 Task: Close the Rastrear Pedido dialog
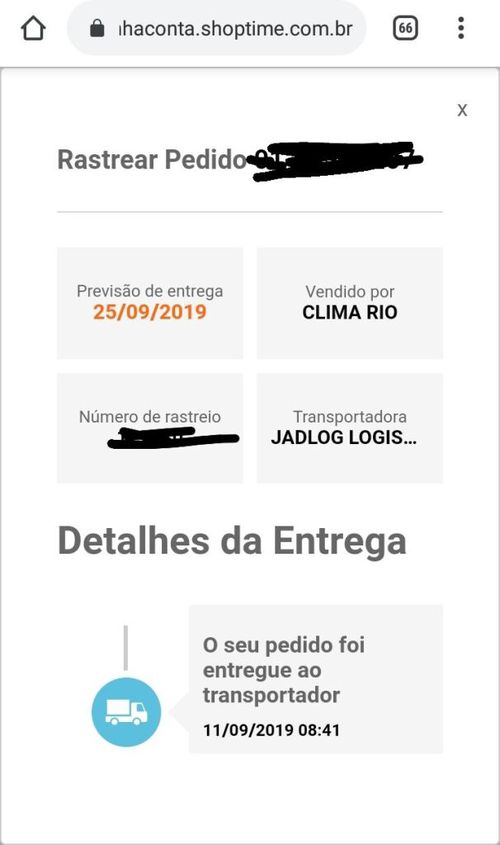pyautogui.click(x=462, y=110)
